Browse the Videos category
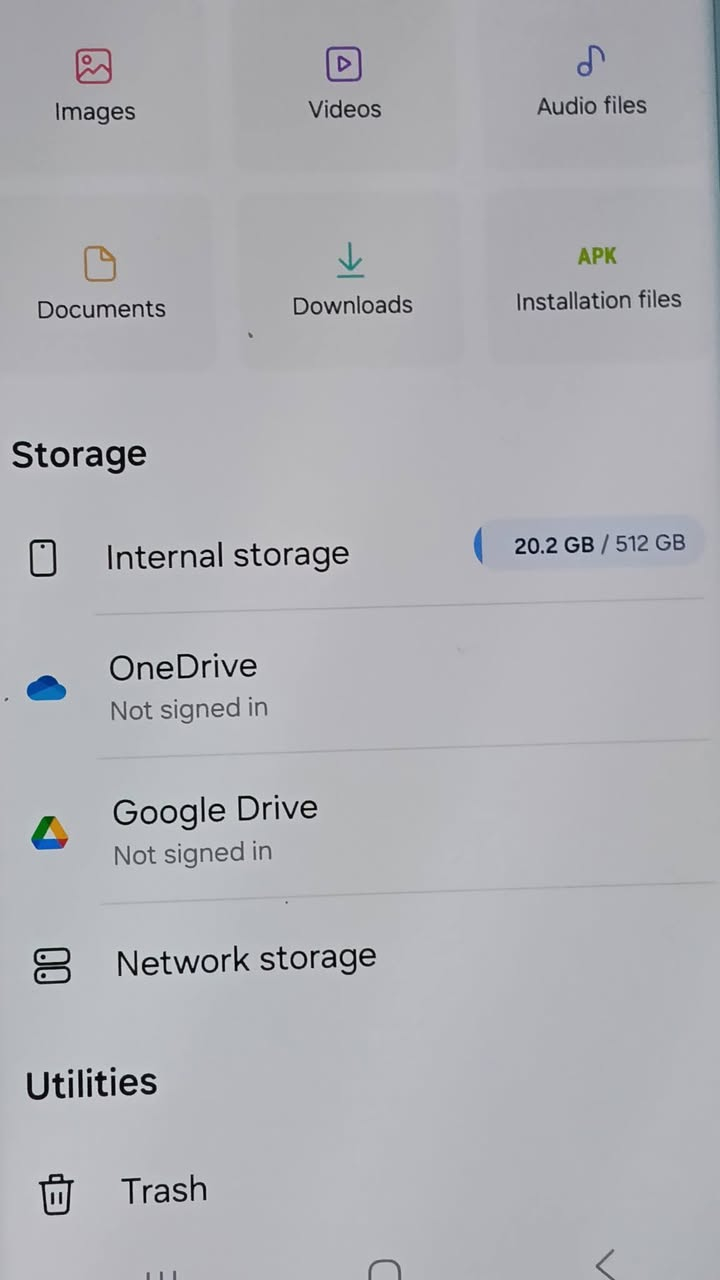The width and height of the screenshot is (720, 1280). [x=344, y=85]
